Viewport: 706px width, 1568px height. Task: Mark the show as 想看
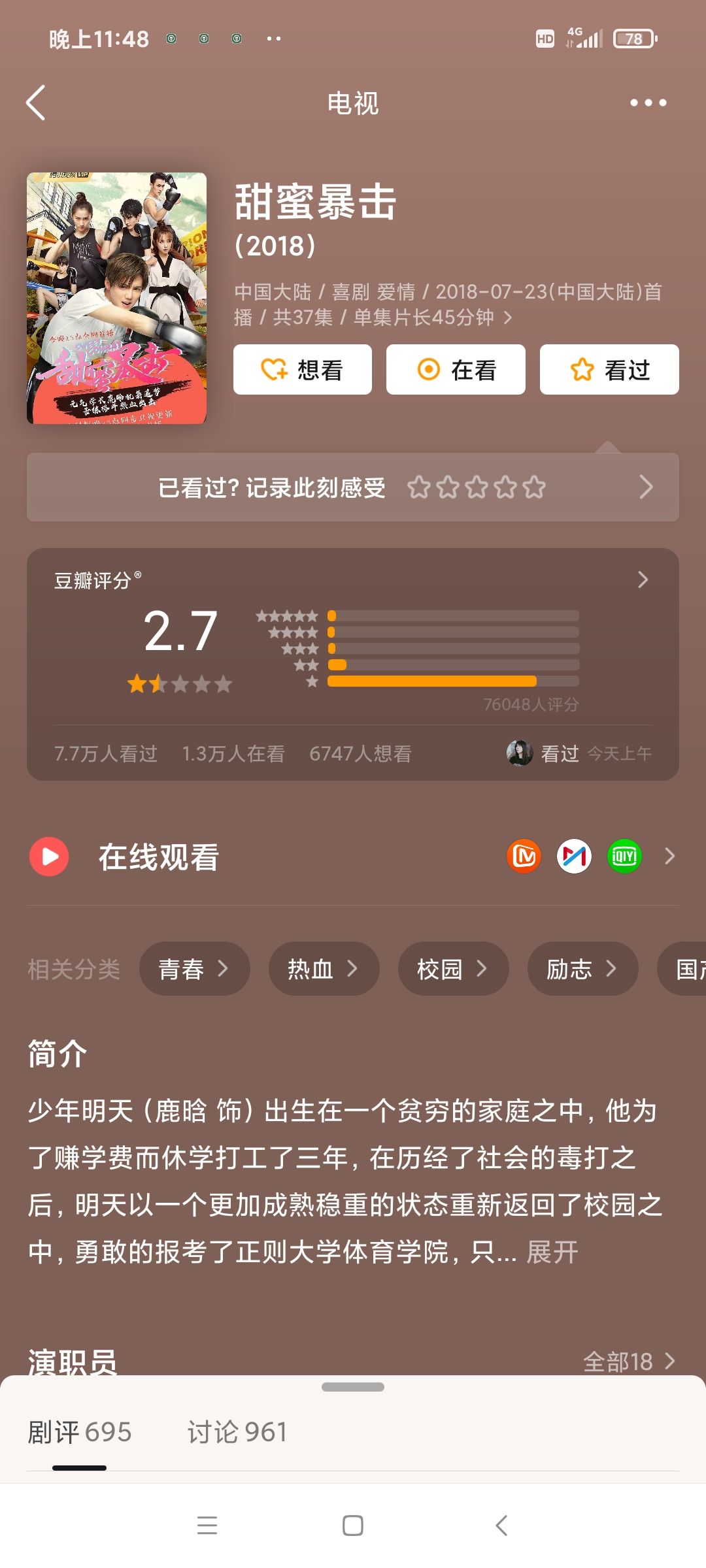(303, 370)
